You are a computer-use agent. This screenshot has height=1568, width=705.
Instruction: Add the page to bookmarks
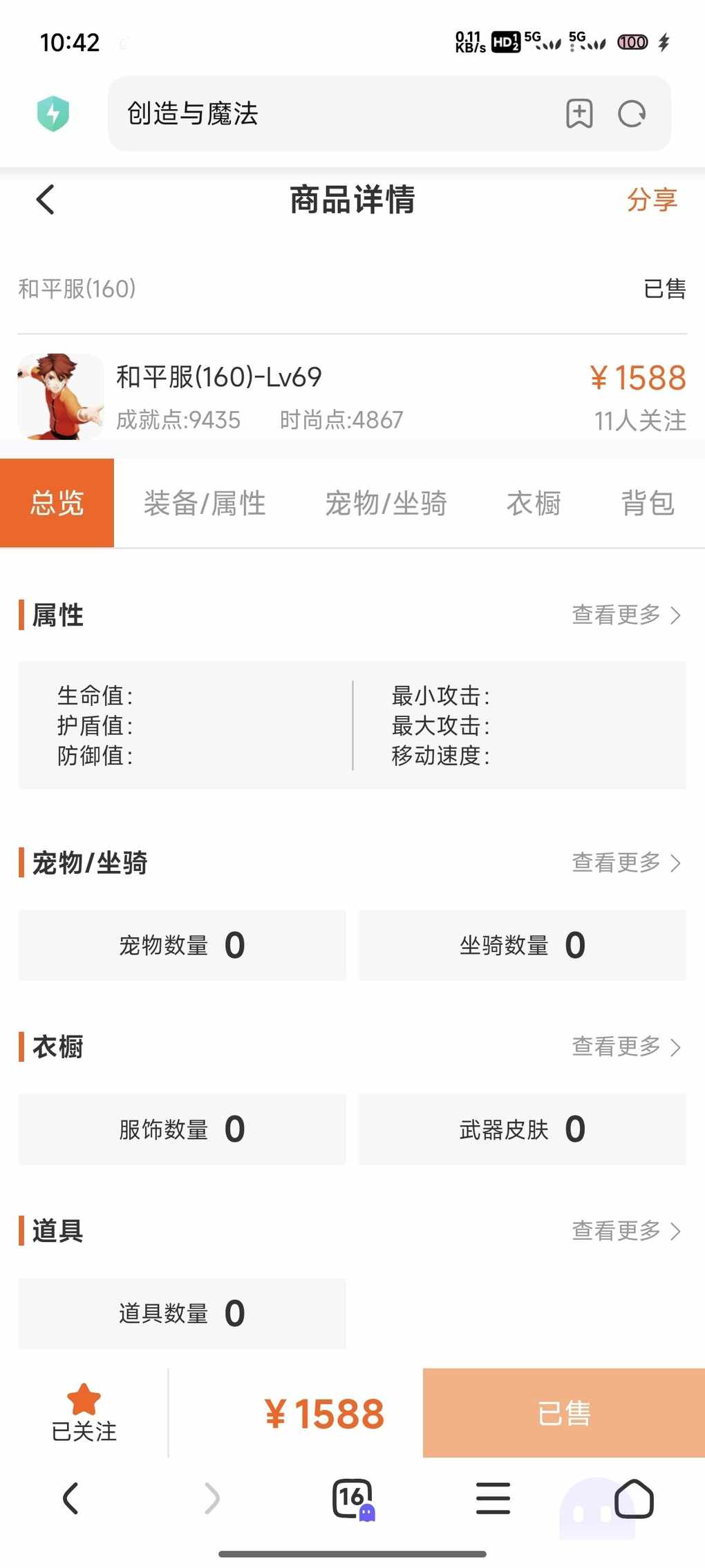(x=579, y=113)
